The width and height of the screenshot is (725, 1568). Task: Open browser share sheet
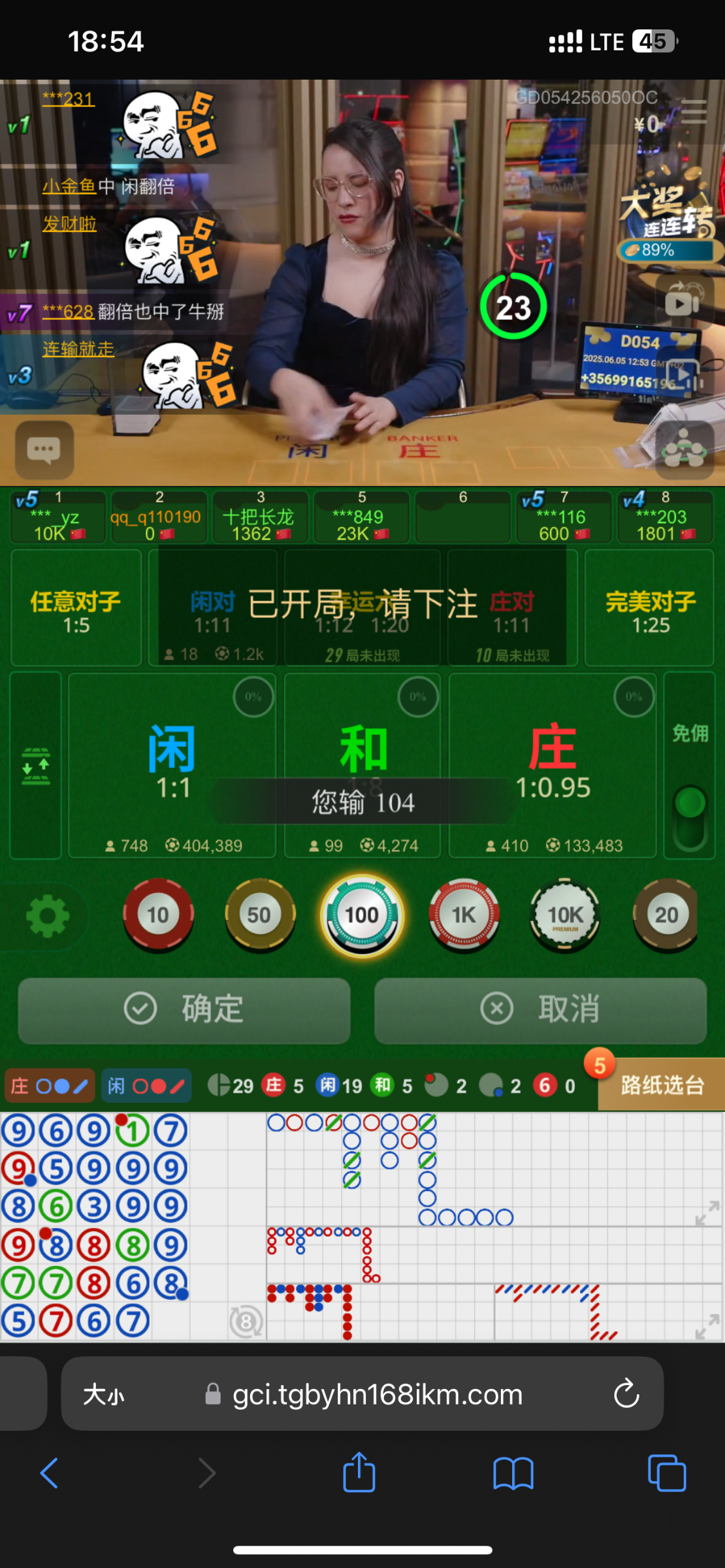pyautogui.click(x=359, y=1473)
